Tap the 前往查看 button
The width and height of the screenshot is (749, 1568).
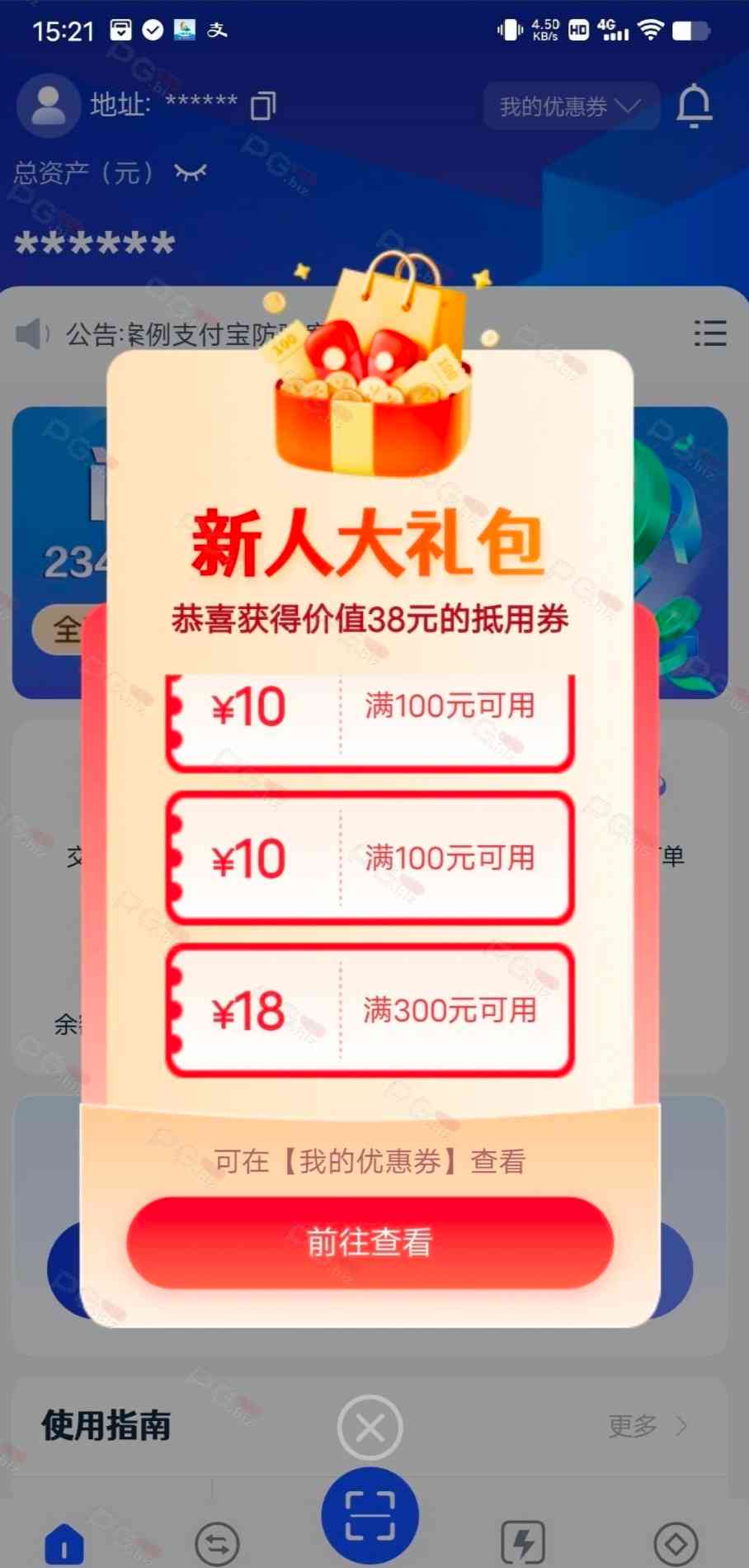pos(370,1242)
